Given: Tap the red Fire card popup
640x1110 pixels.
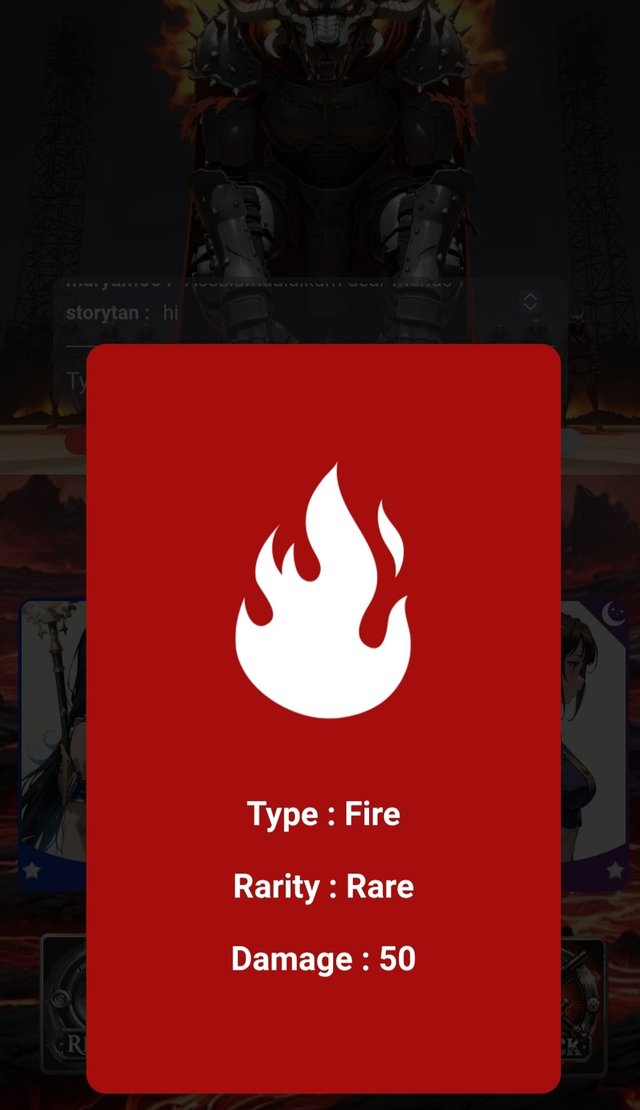Looking at the screenshot, I should (x=323, y=717).
